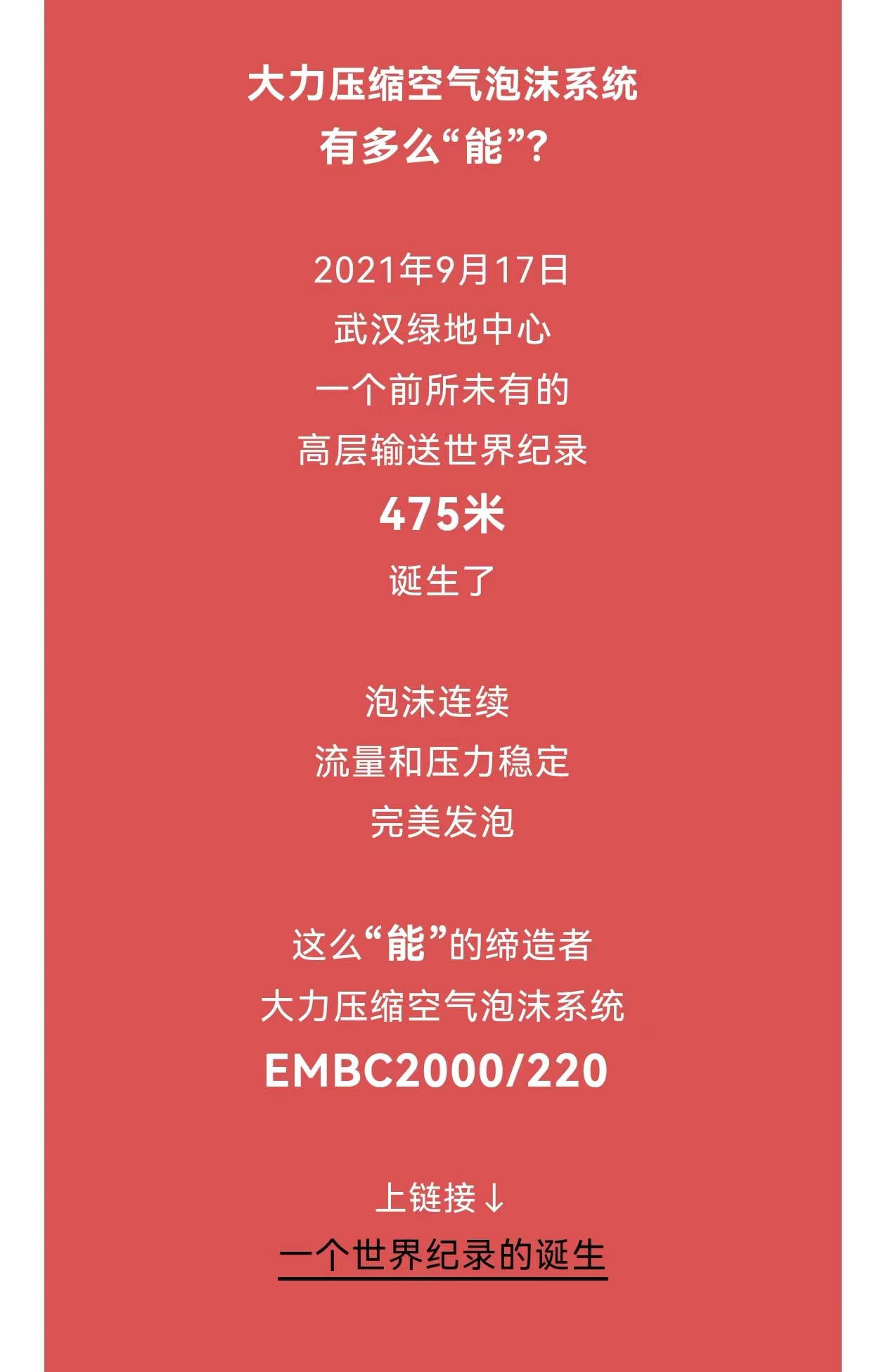Open the 一个世界纪录的诞生 link
Screen dimensions: 886x1372
pos(442,1256)
